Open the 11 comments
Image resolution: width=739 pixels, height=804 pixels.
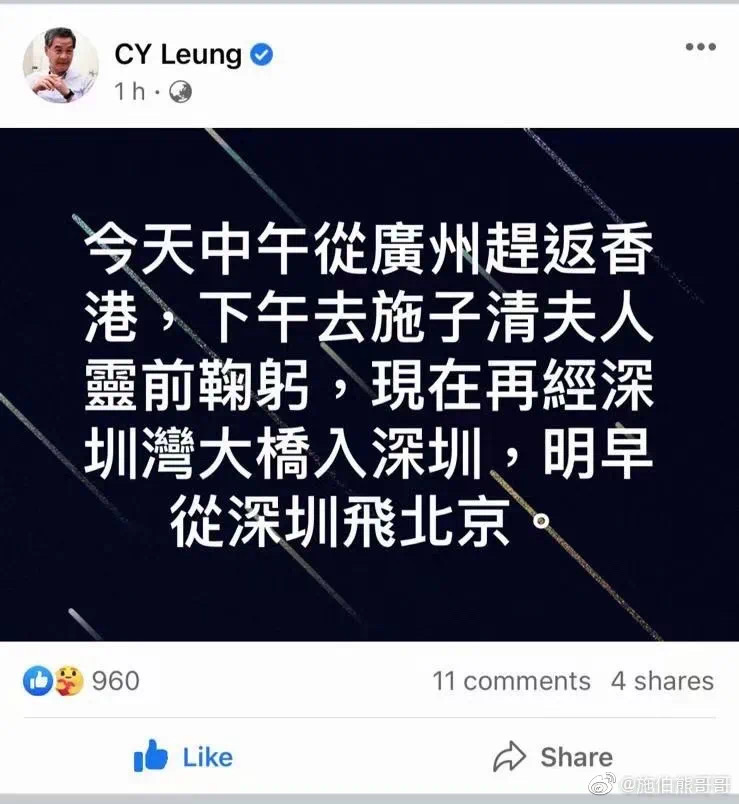(x=511, y=681)
